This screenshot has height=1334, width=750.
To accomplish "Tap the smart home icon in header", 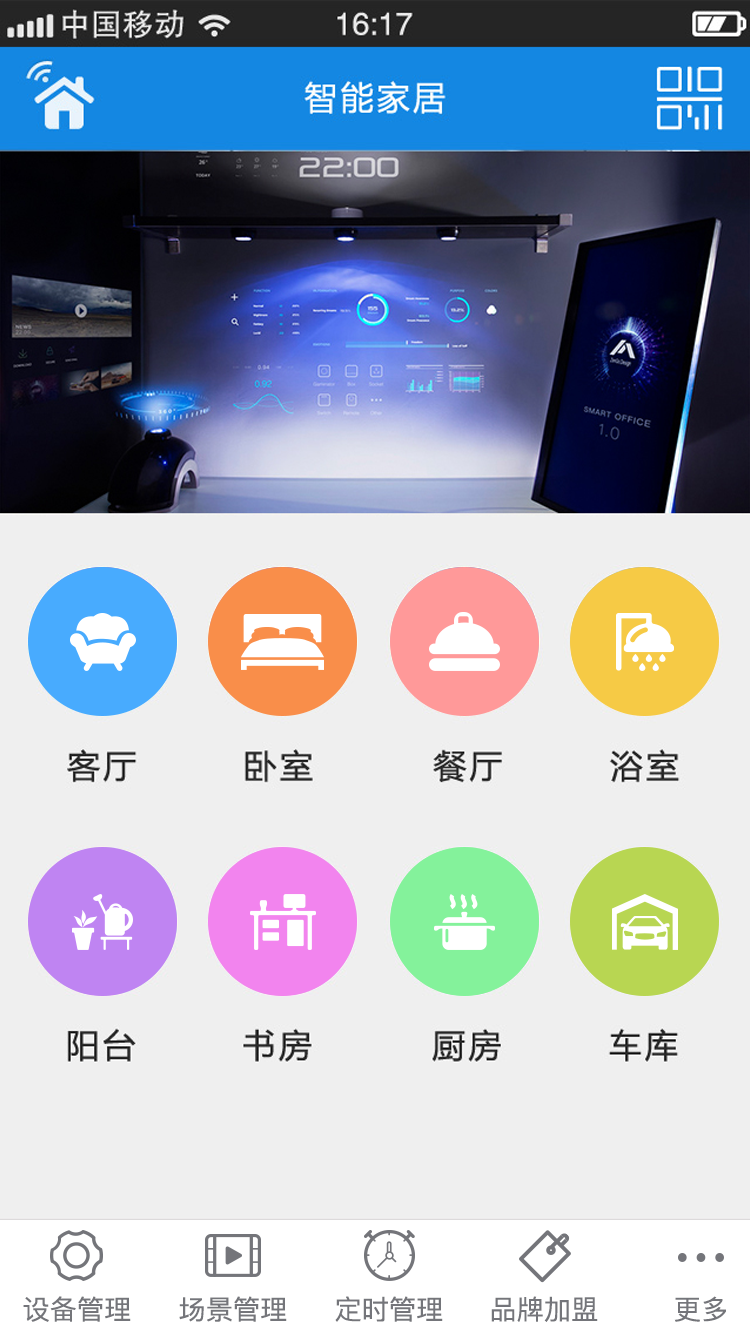I will tap(64, 97).
